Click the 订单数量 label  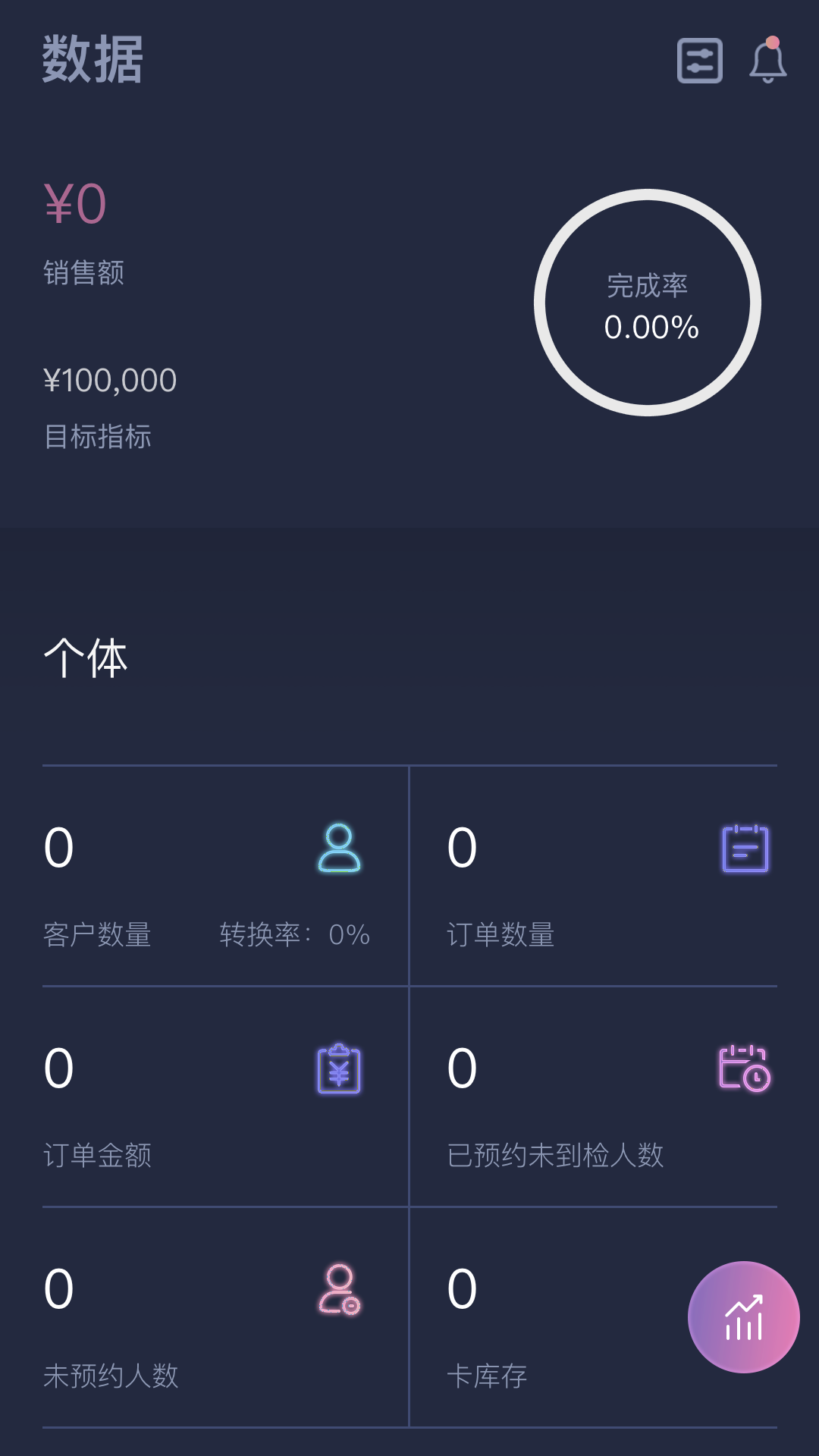[501, 936]
